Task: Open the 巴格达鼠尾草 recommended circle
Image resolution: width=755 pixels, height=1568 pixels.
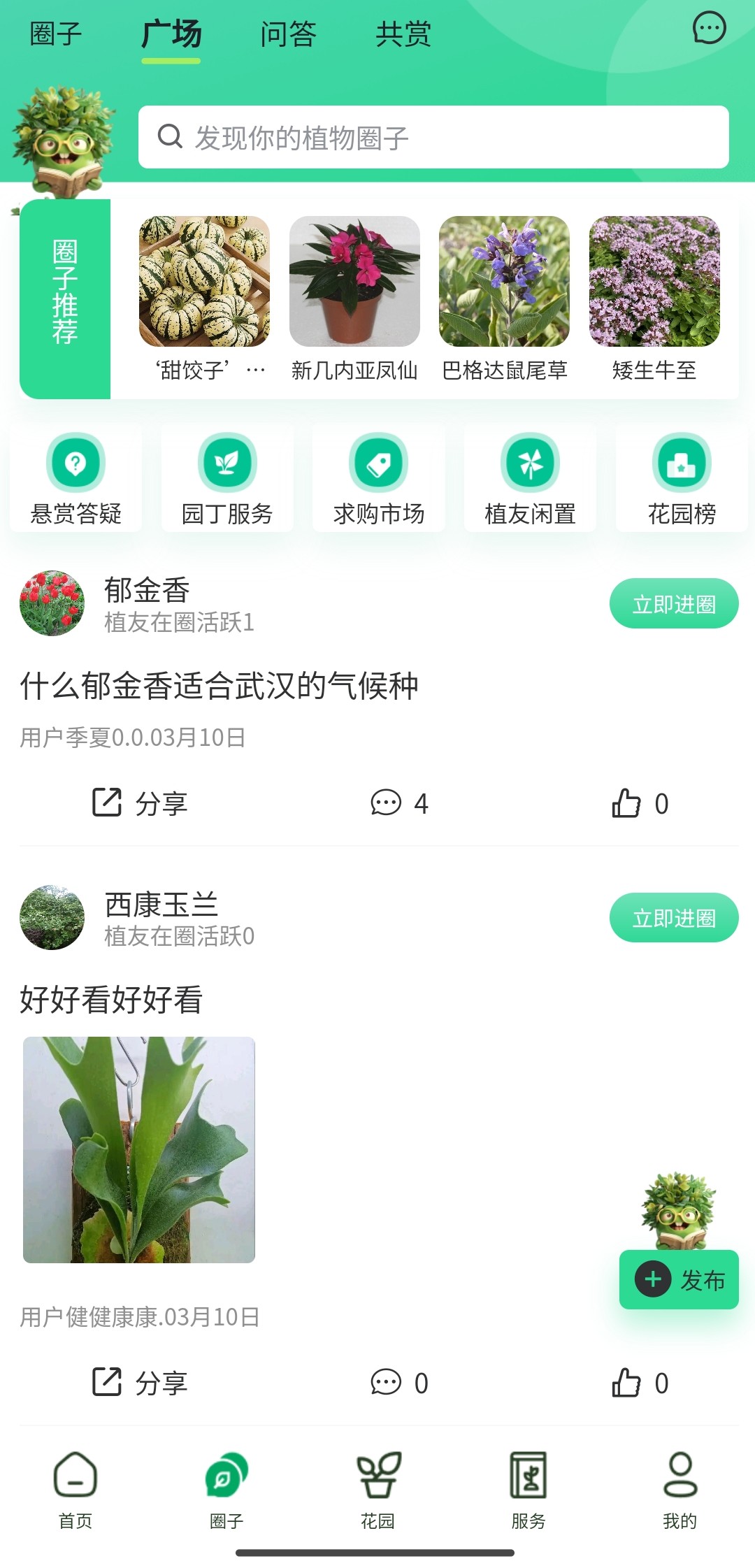Action: point(504,299)
